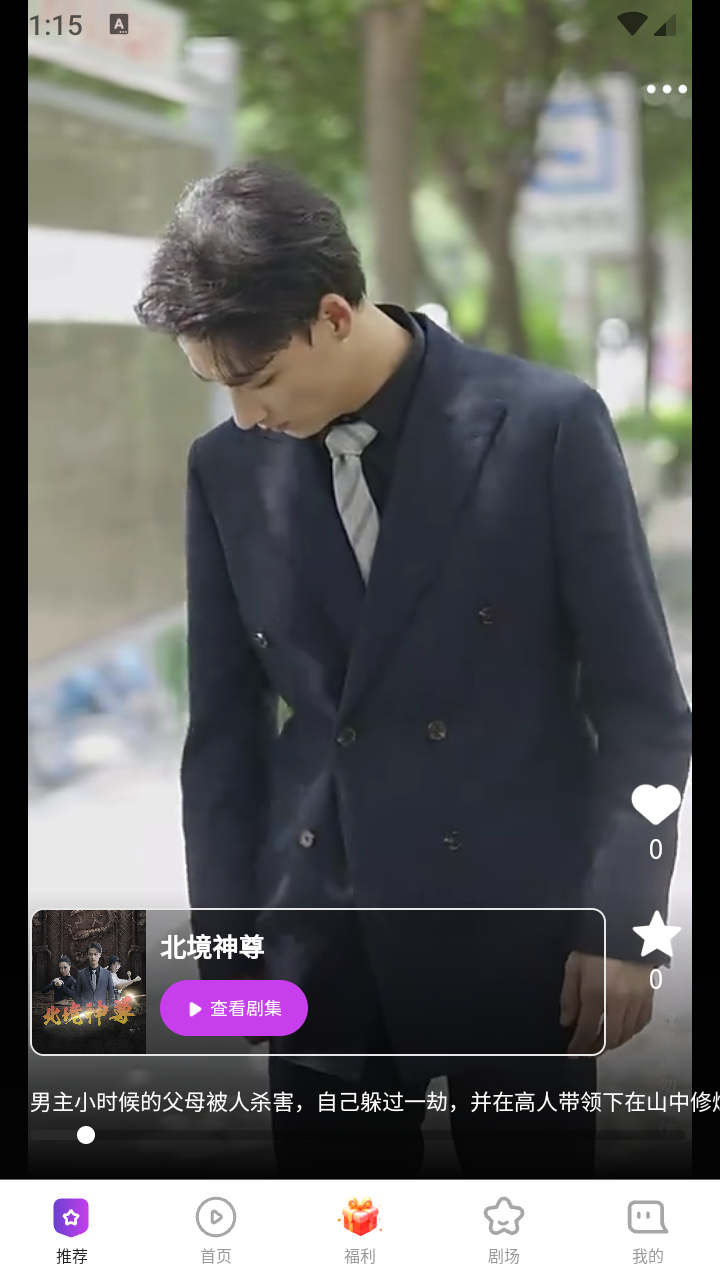The image size is (720, 1280).
Task: Favorite the drama with the star icon
Action: pyautogui.click(x=656, y=935)
